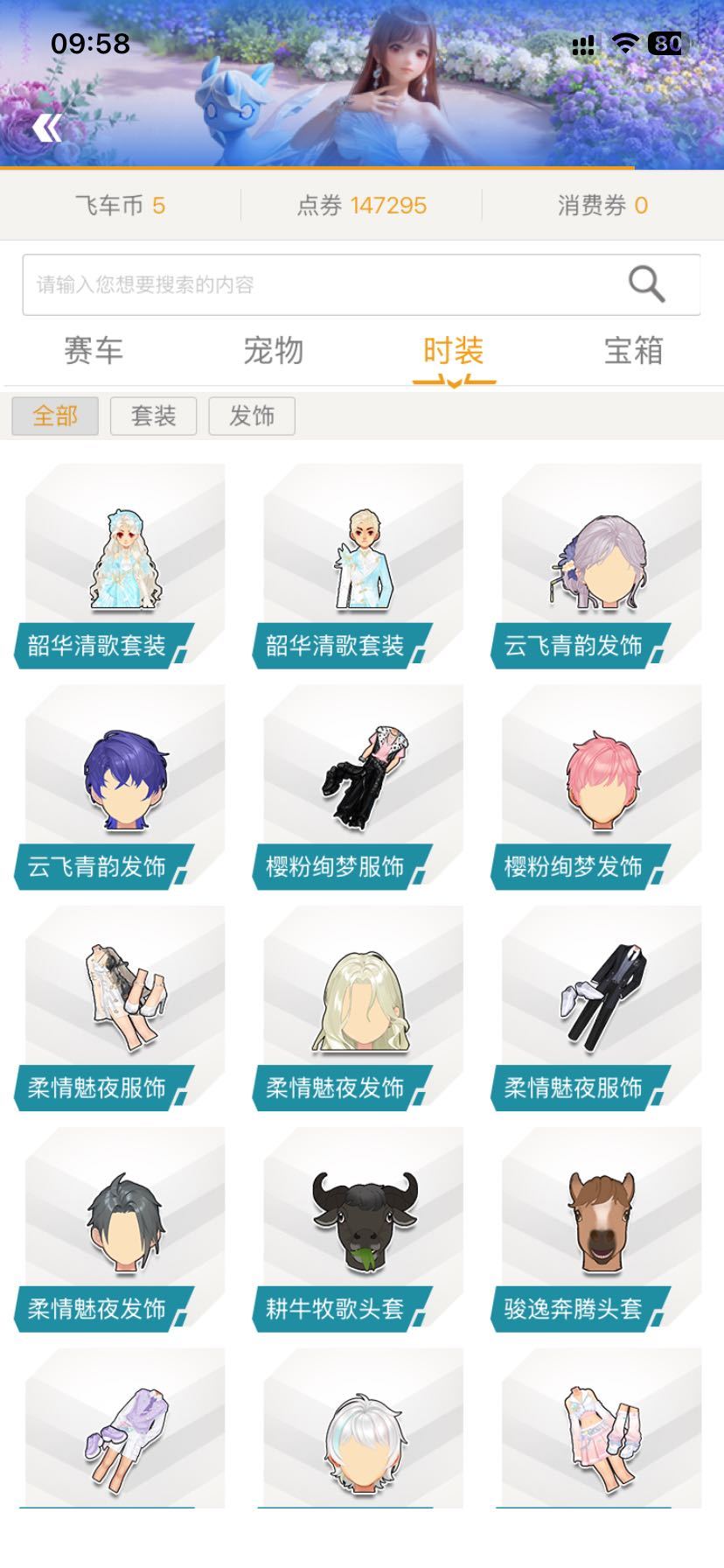The image size is (724, 1568).
Task: Switch to the 赛车 tab
Action: (93, 352)
